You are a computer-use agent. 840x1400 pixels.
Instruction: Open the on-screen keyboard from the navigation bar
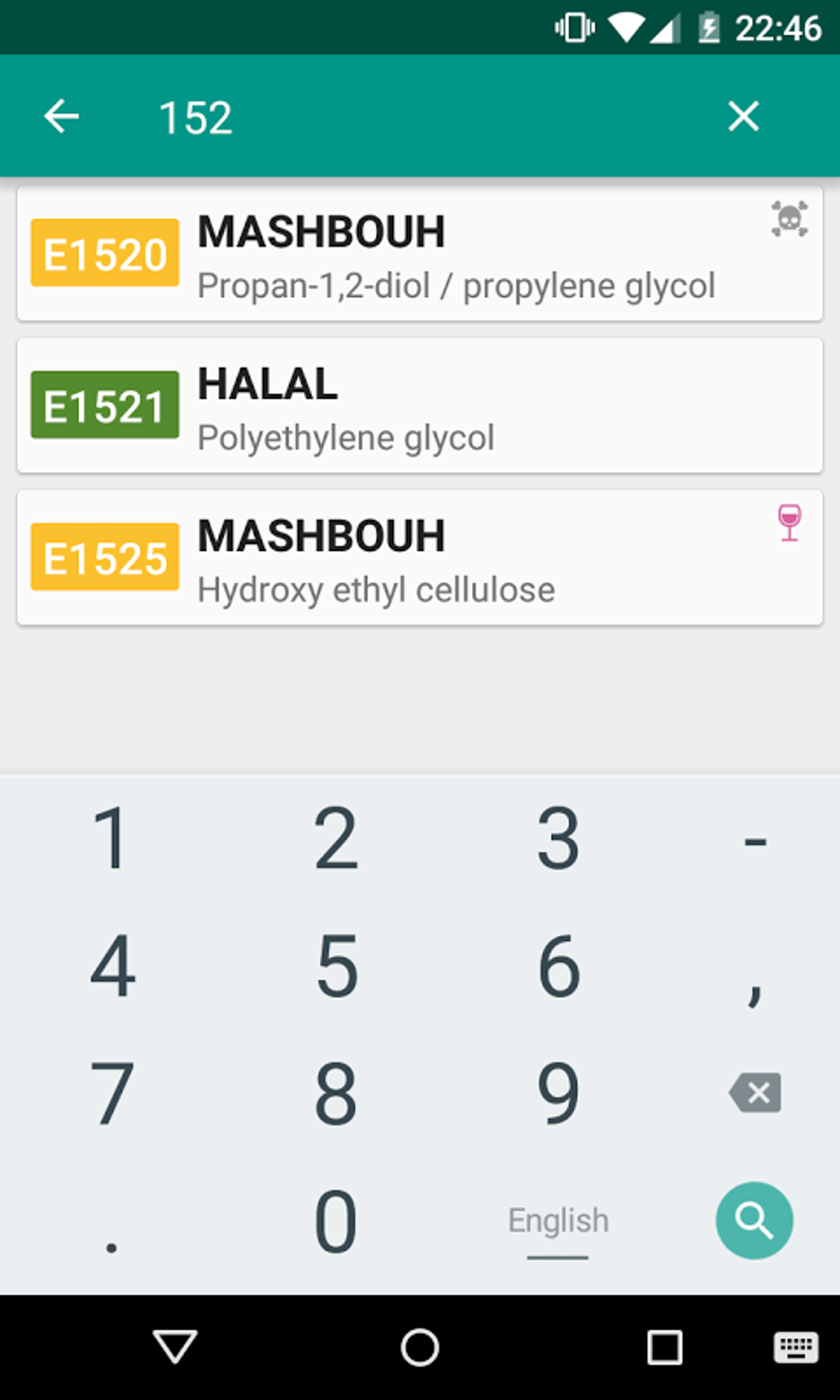pyautogui.click(x=797, y=1348)
